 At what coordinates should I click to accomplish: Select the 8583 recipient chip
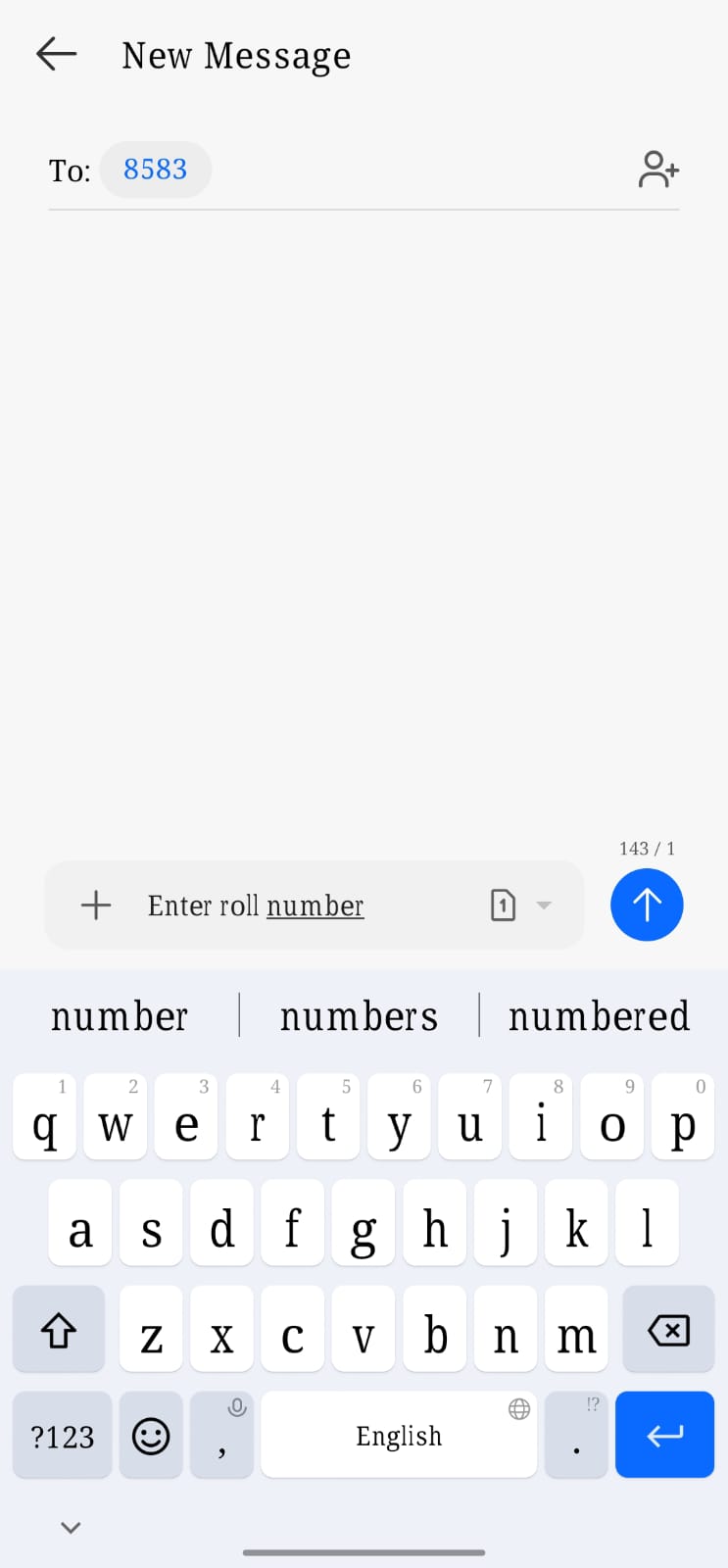tap(155, 170)
